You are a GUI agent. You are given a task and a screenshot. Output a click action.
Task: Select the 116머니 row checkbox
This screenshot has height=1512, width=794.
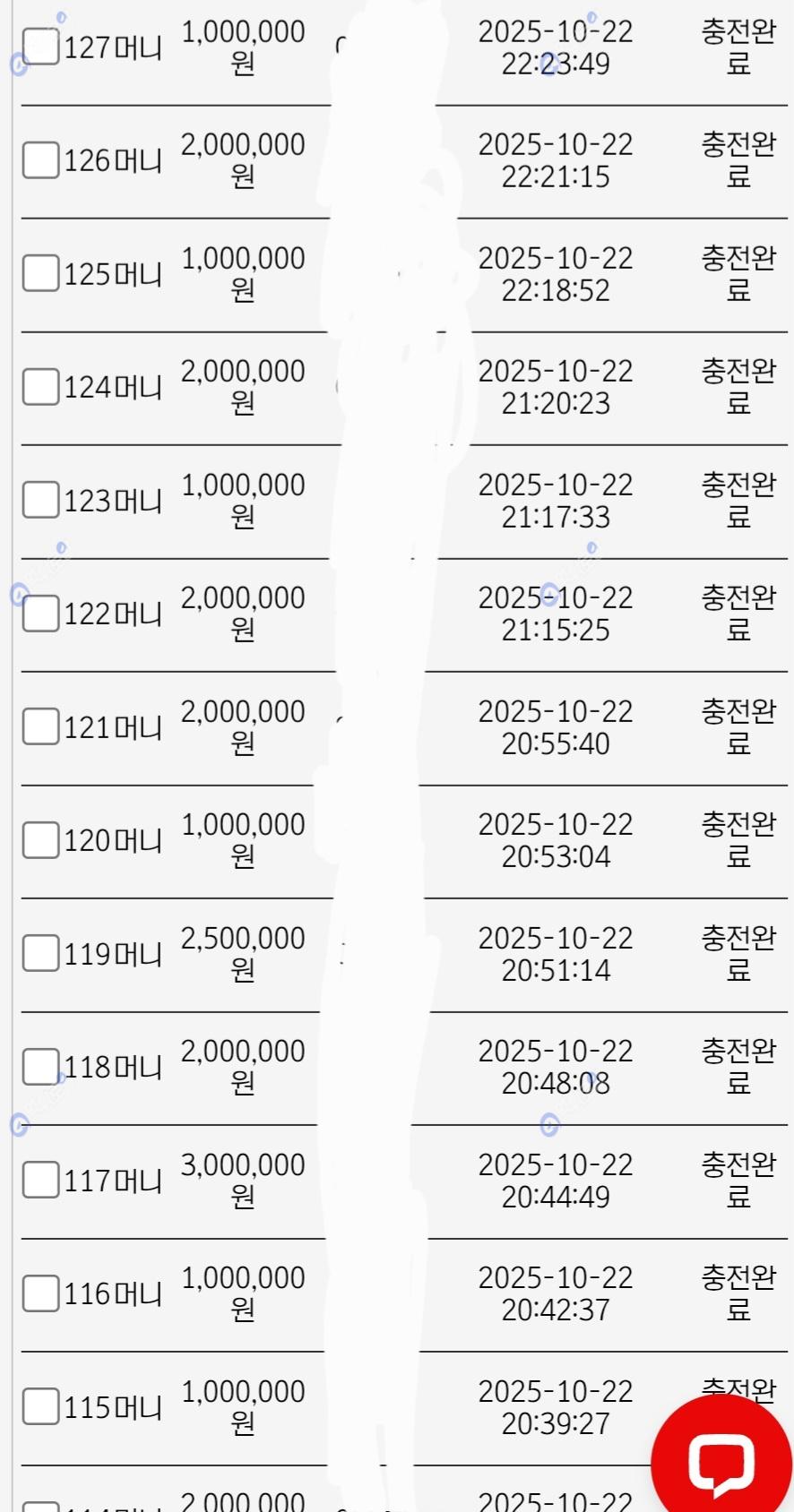click(x=40, y=1293)
